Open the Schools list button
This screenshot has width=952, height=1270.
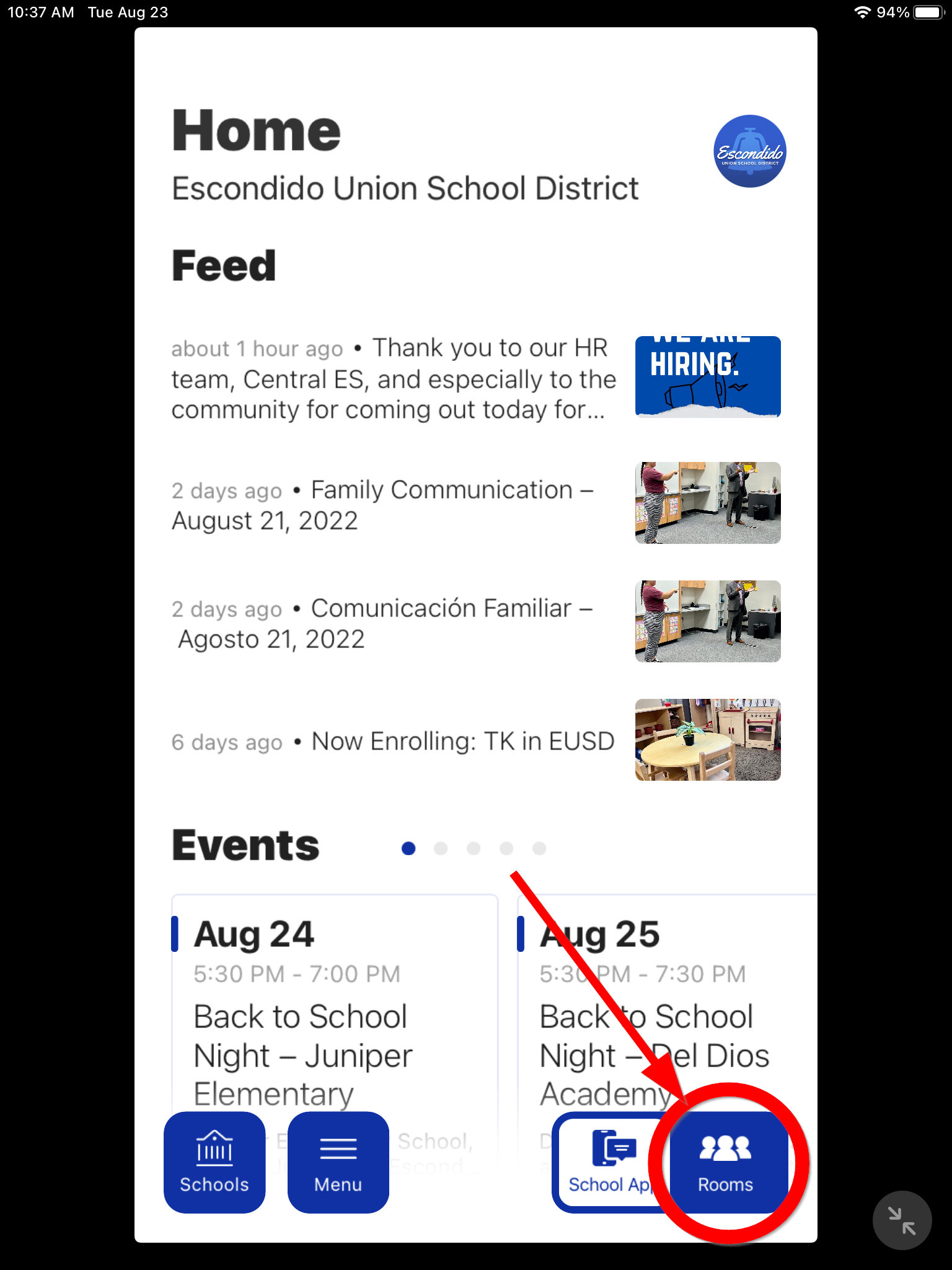[214, 1163]
